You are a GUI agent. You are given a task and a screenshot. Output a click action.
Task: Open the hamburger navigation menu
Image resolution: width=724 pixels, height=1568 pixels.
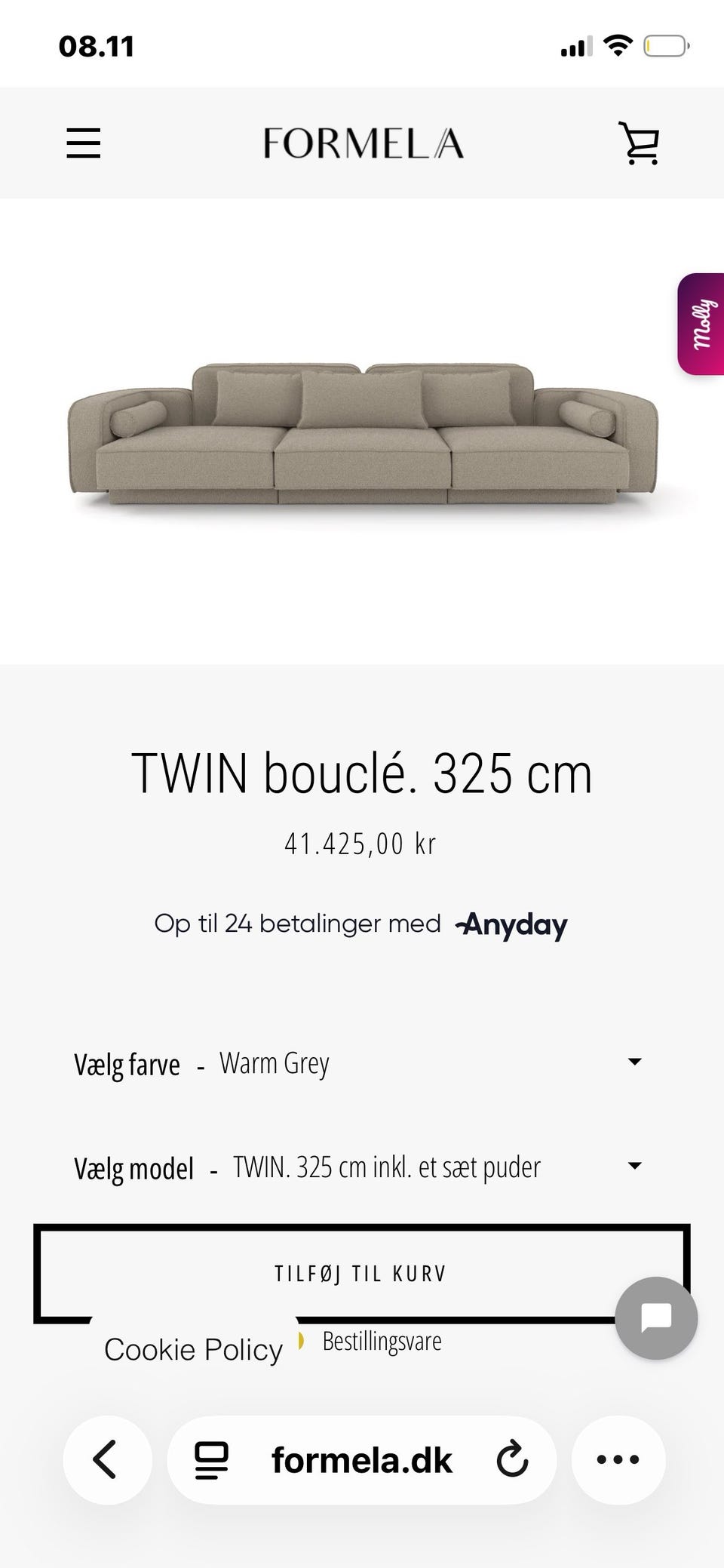pos(83,143)
